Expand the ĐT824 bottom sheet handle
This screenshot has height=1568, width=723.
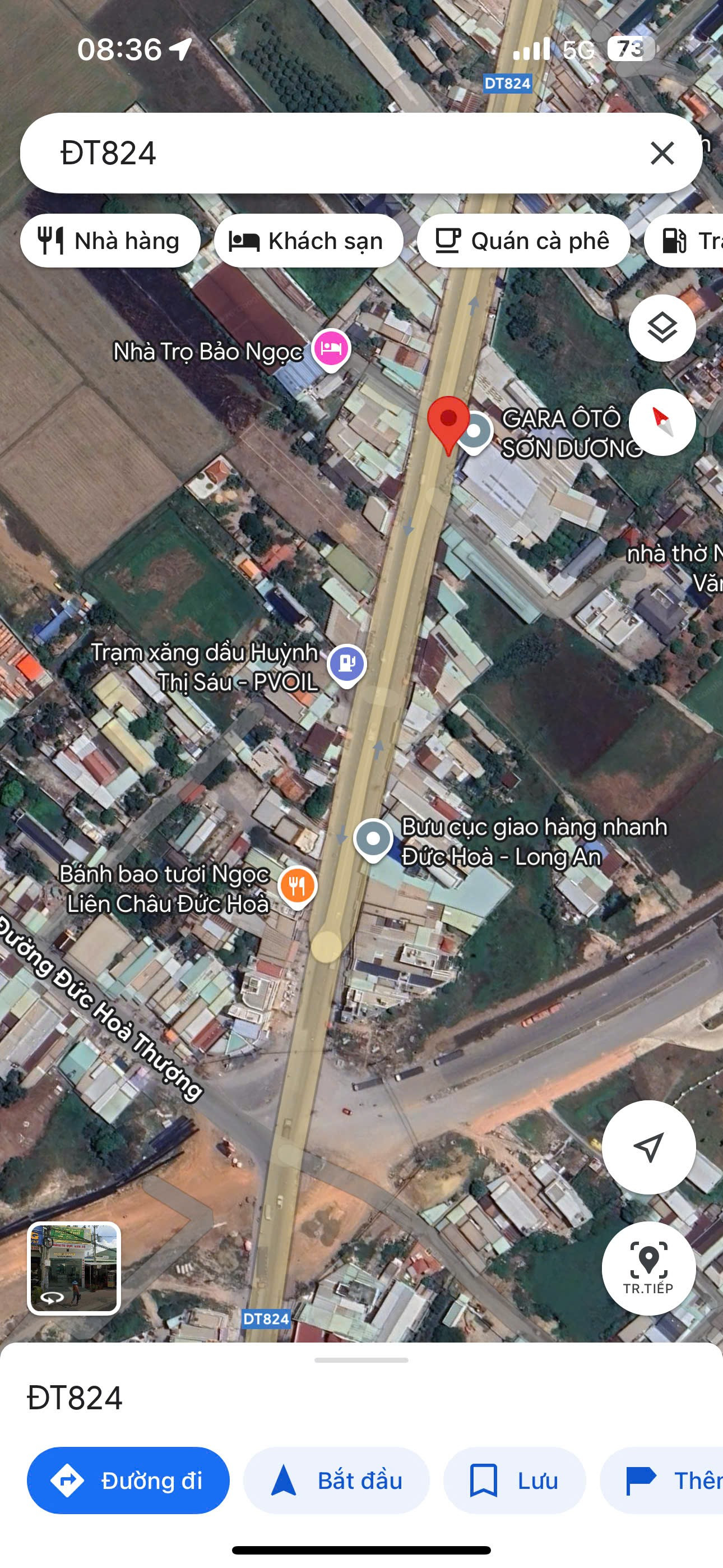pos(361,1360)
